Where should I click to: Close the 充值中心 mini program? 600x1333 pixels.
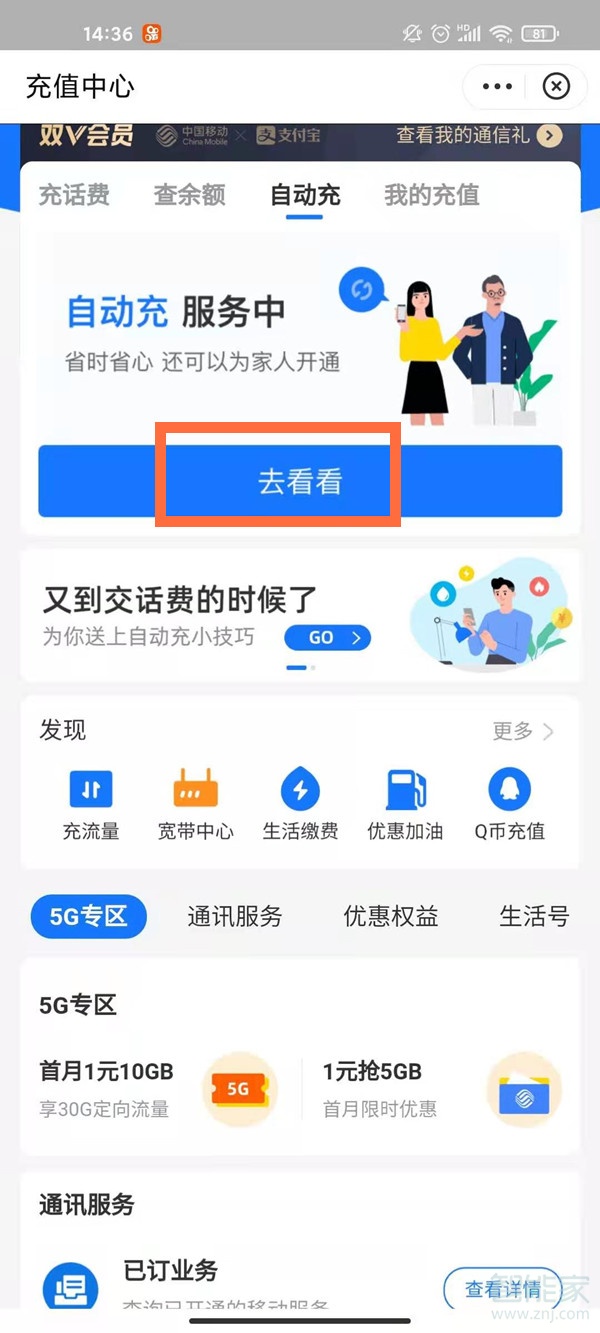click(x=556, y=87)
